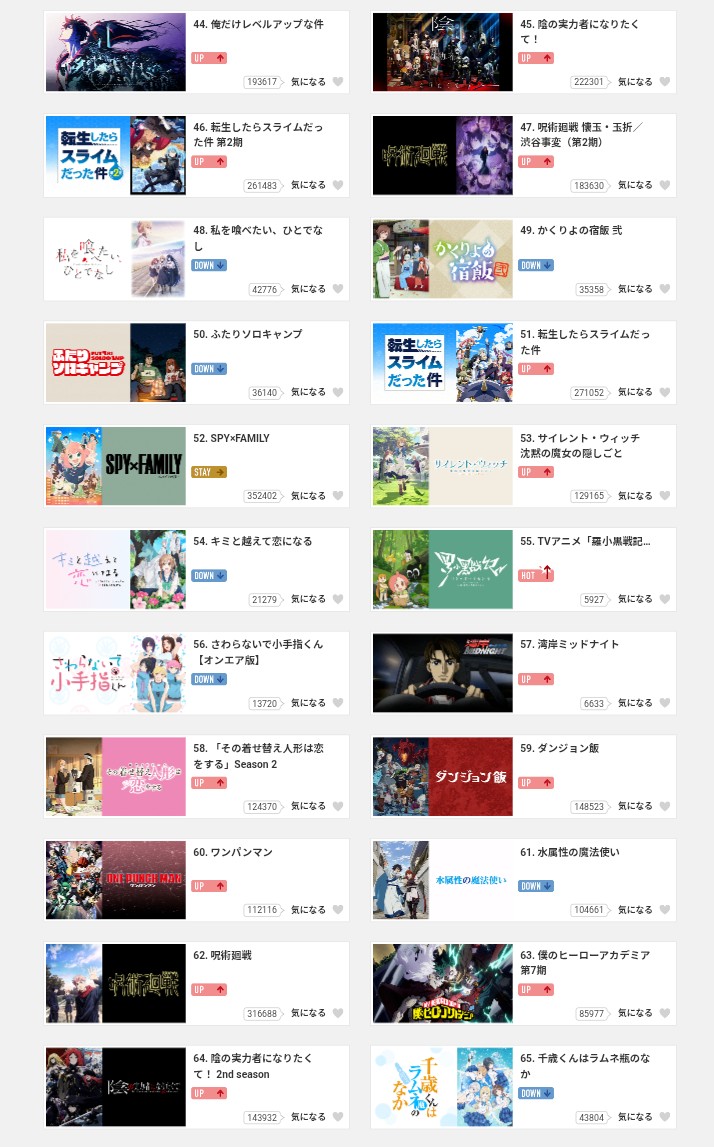Tap the 気になる heart for 湾岸ミッドナイト
Screen dimensions: 714x1147
[x=665, y=703]
